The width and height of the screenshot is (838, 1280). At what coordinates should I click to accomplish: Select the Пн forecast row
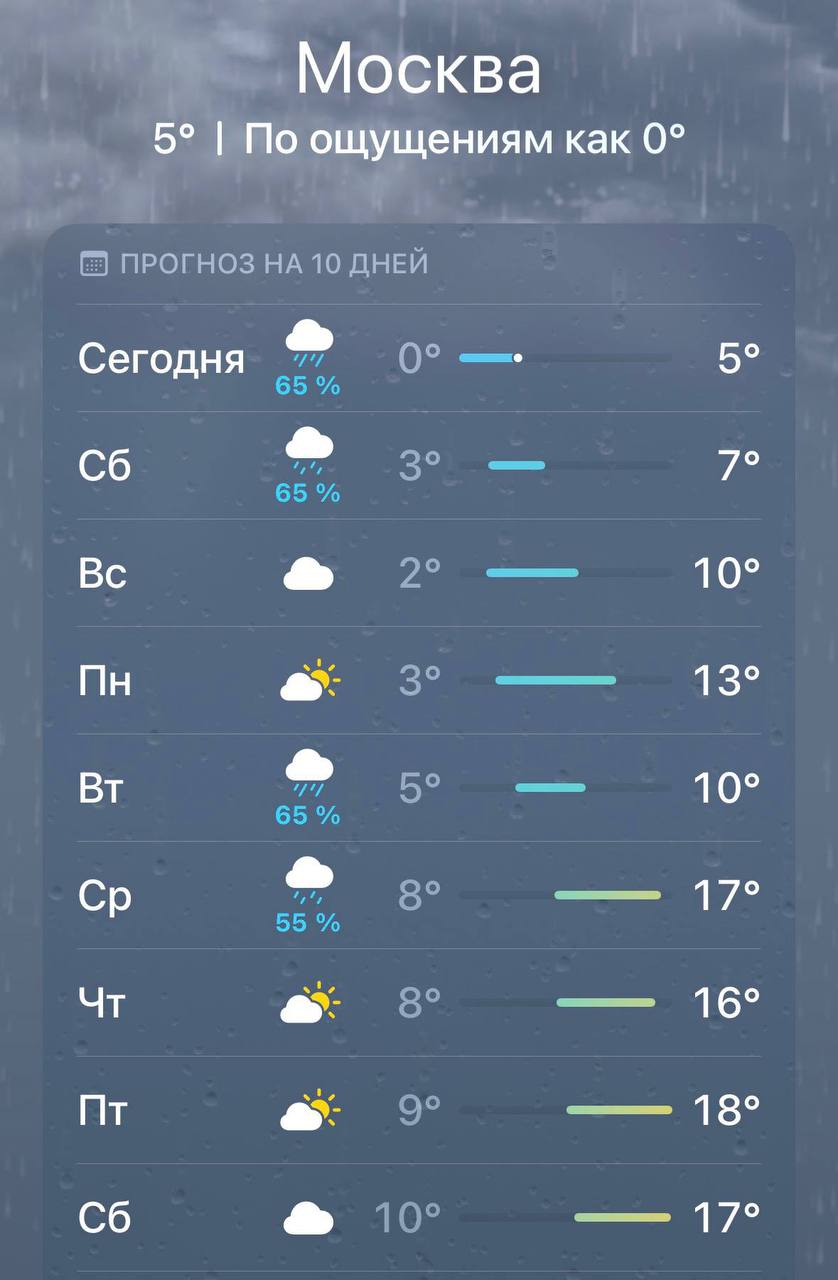point(418,681)
